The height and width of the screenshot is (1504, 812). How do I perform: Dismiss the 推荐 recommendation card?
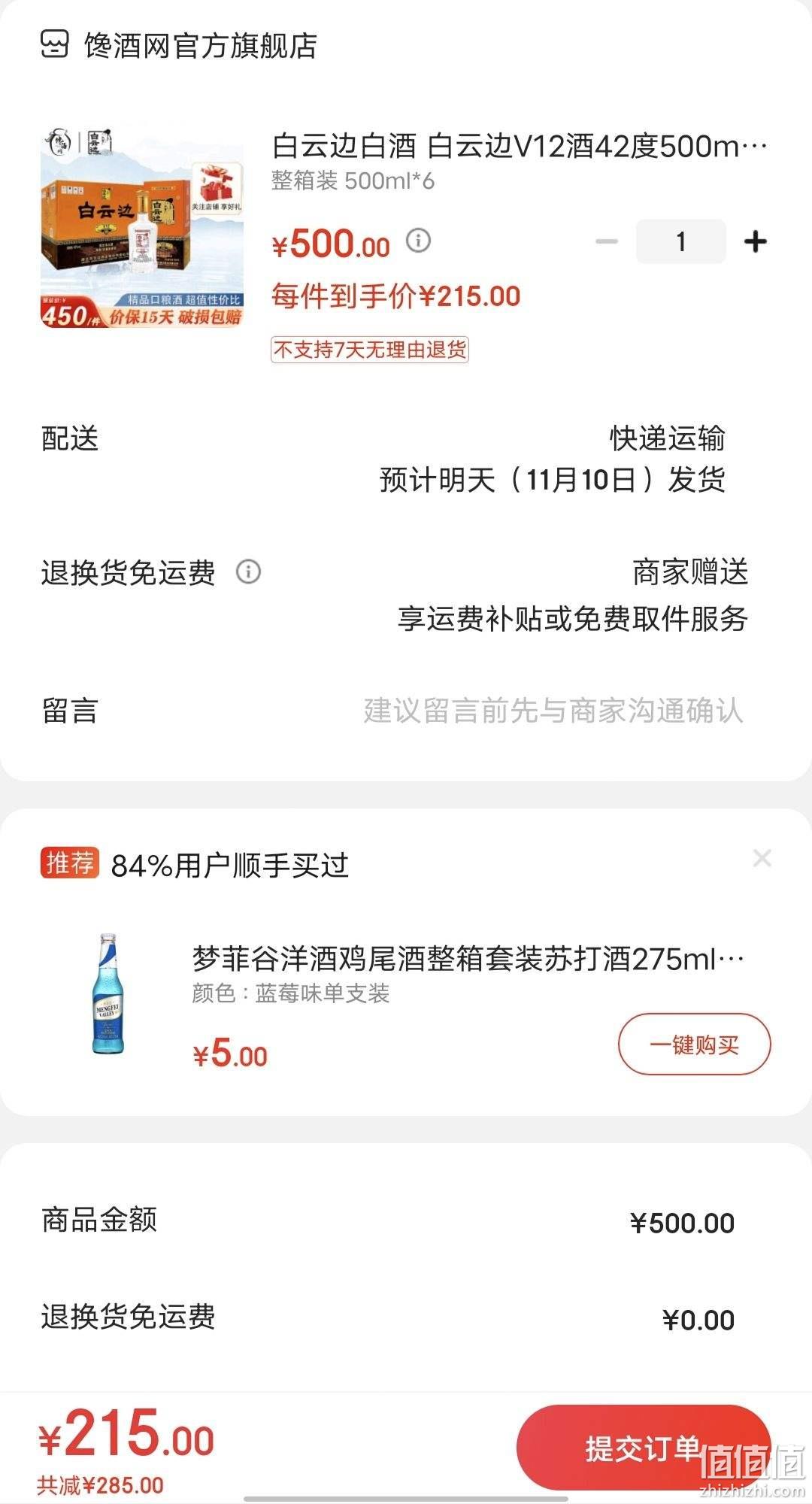click(x=762, y=858)
